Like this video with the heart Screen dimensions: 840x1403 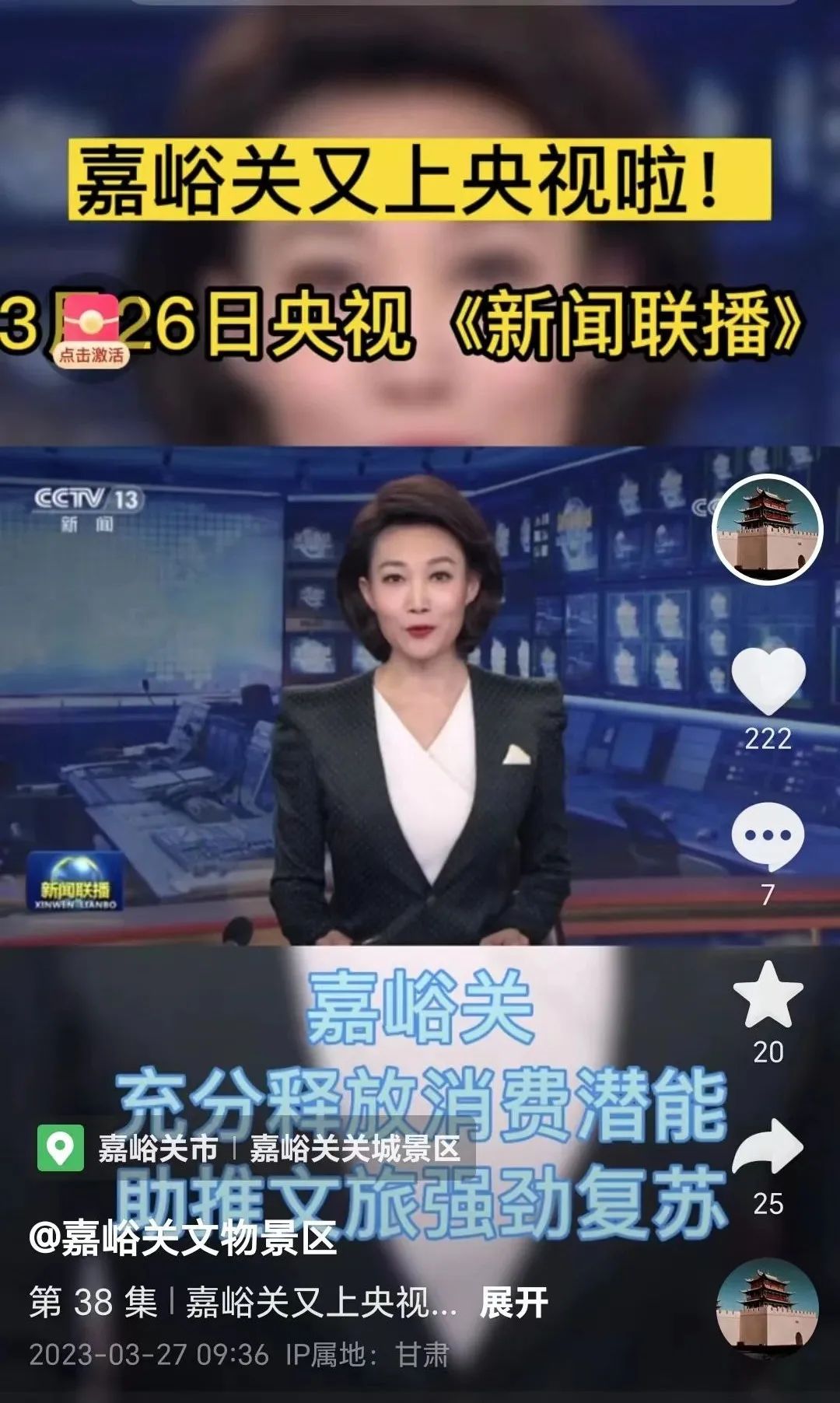(768, 682)
